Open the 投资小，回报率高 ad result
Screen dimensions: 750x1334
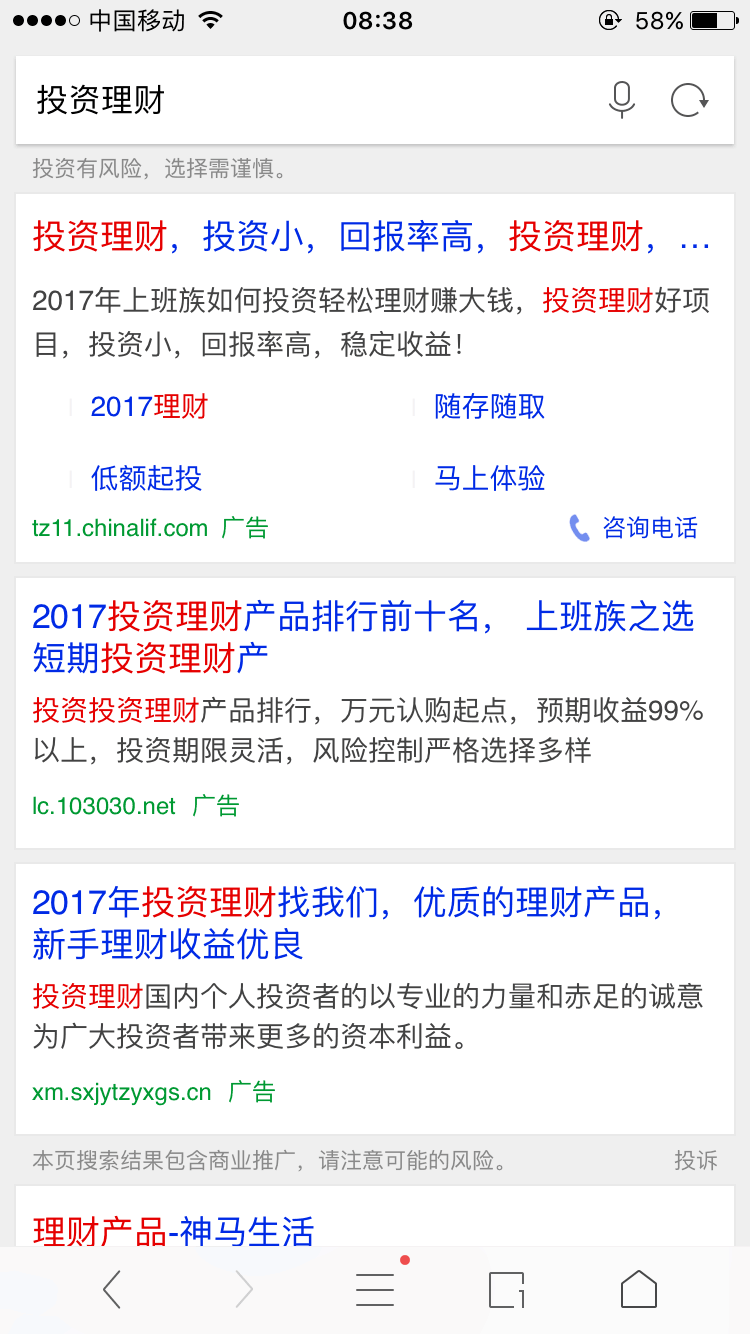(x=371, y=238)
